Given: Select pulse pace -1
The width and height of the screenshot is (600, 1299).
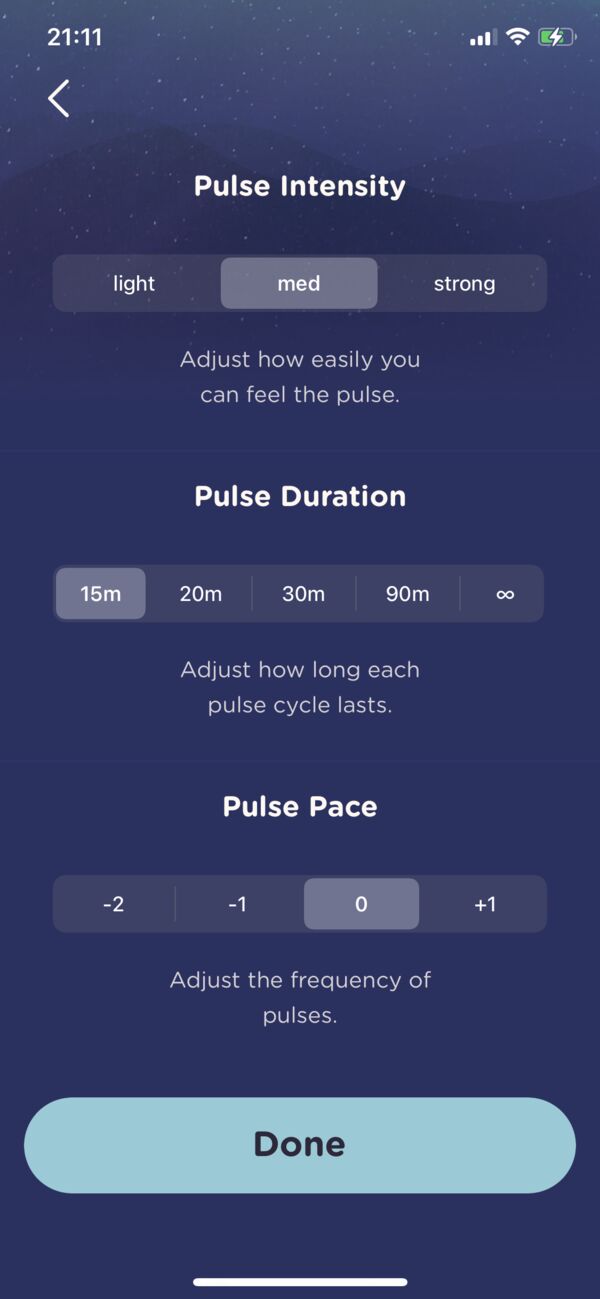Looking at the screenshot, I should pos(237,904).
